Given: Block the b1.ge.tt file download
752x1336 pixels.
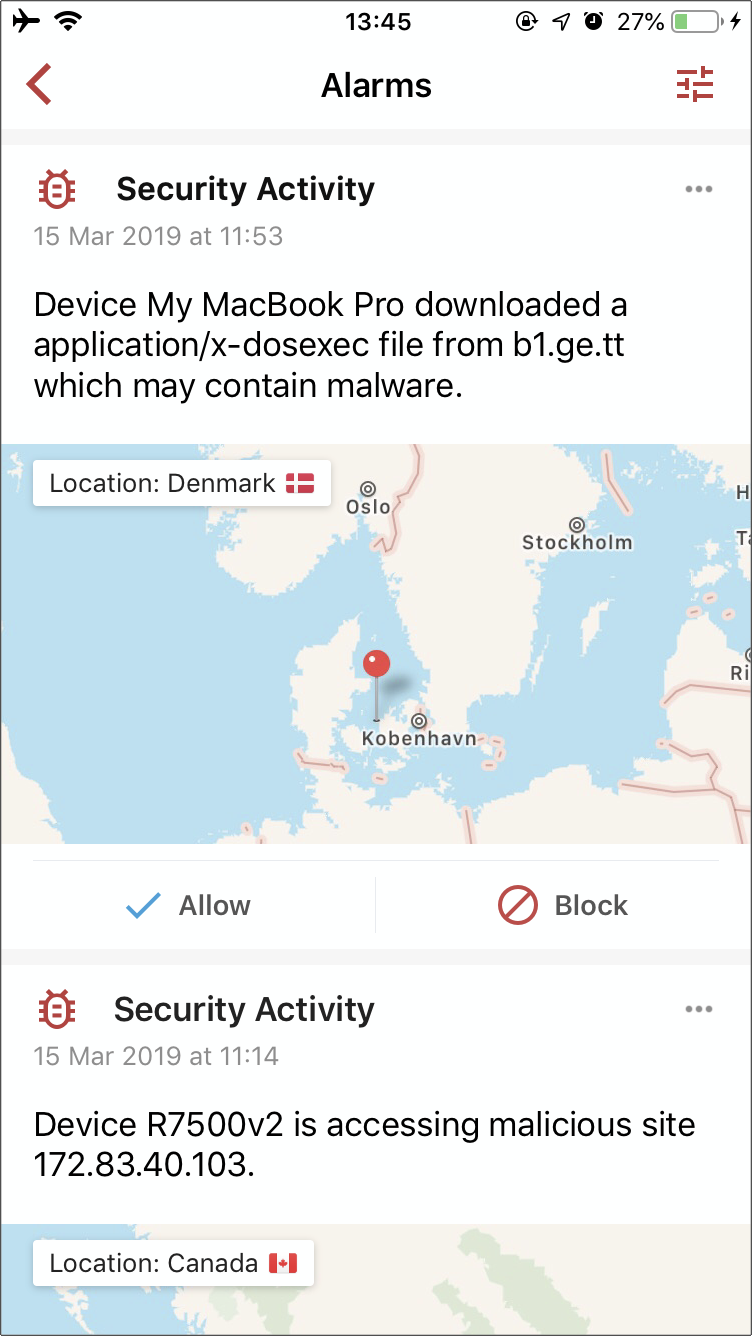Looking at the screenshot, I should pyautogui.click(x=563, y=906).
